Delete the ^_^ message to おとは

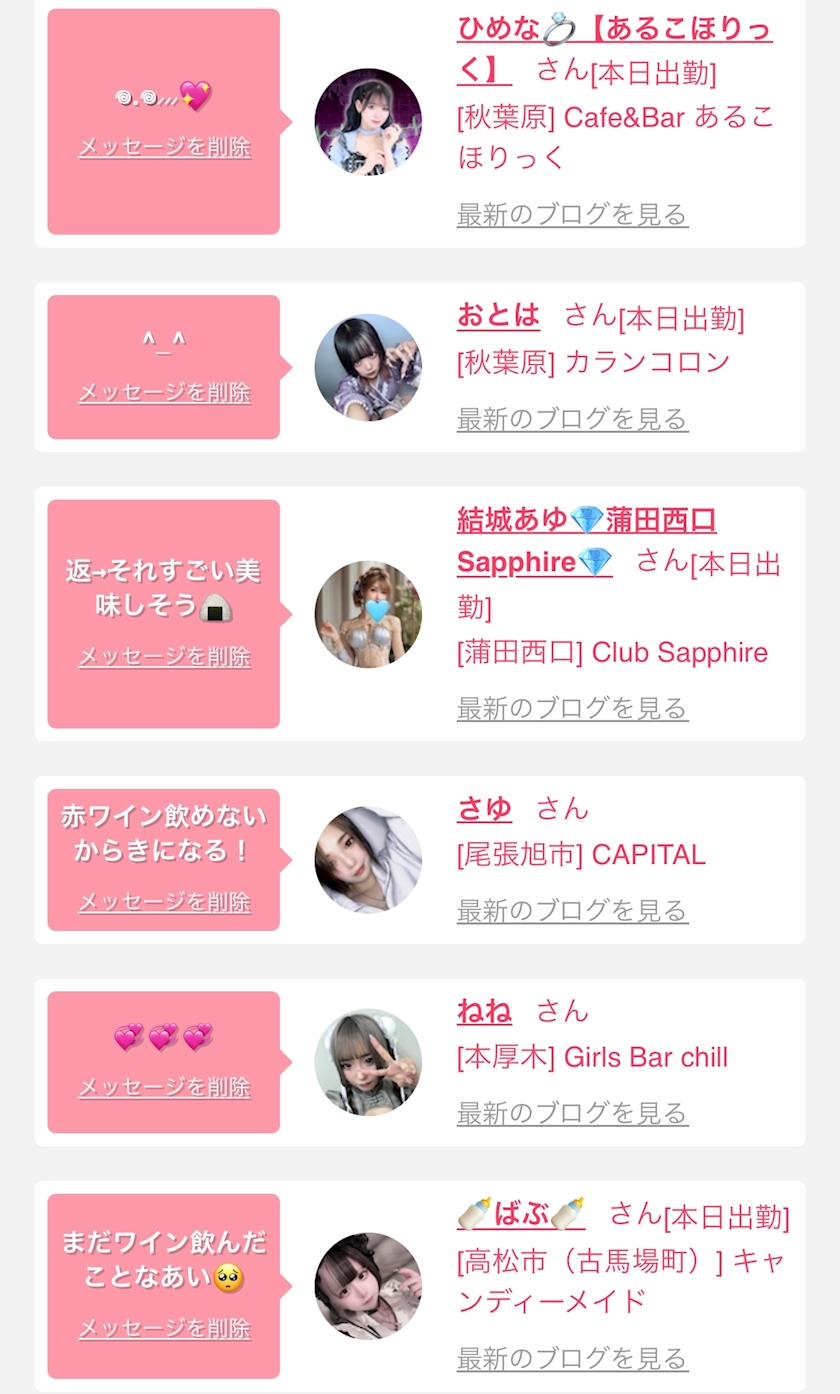tap(164, 392)
